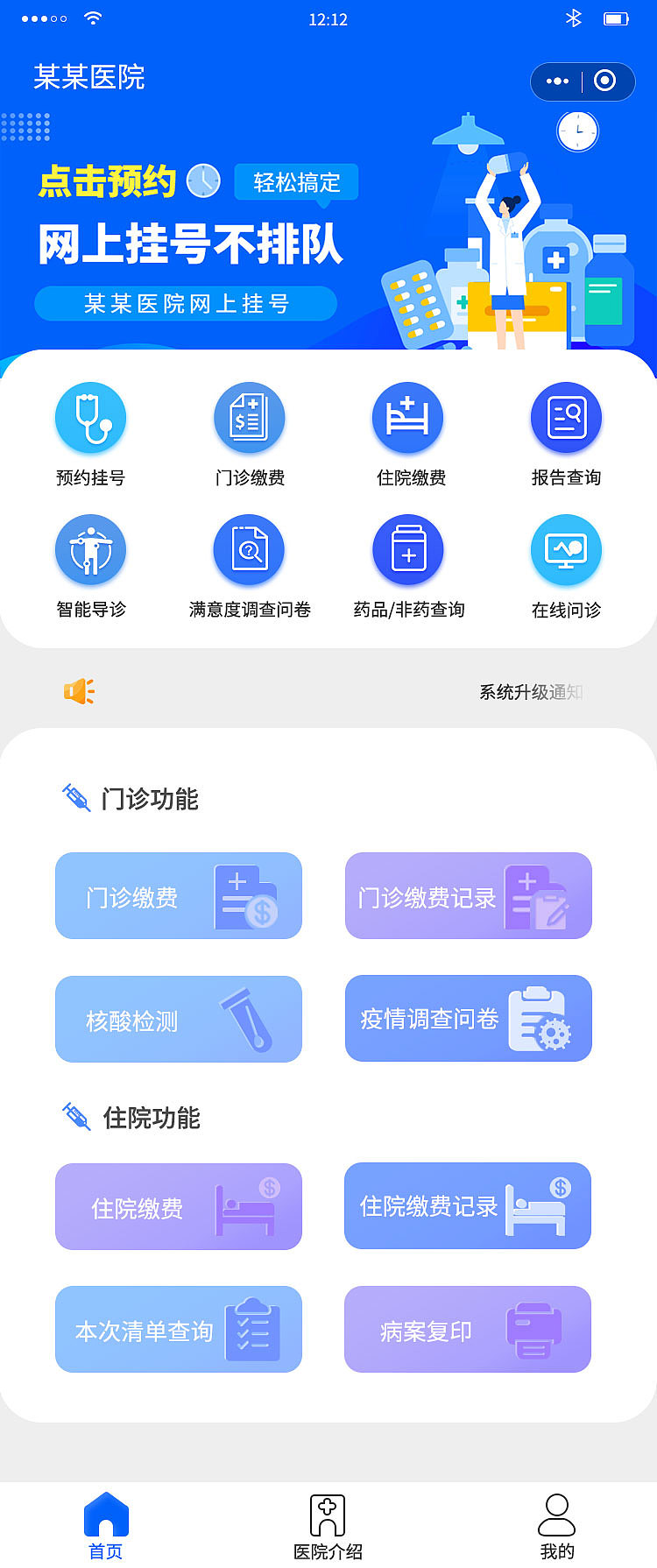Open the 疫情调查问卷 epidemic questionnaire

tap(468, 1019)
